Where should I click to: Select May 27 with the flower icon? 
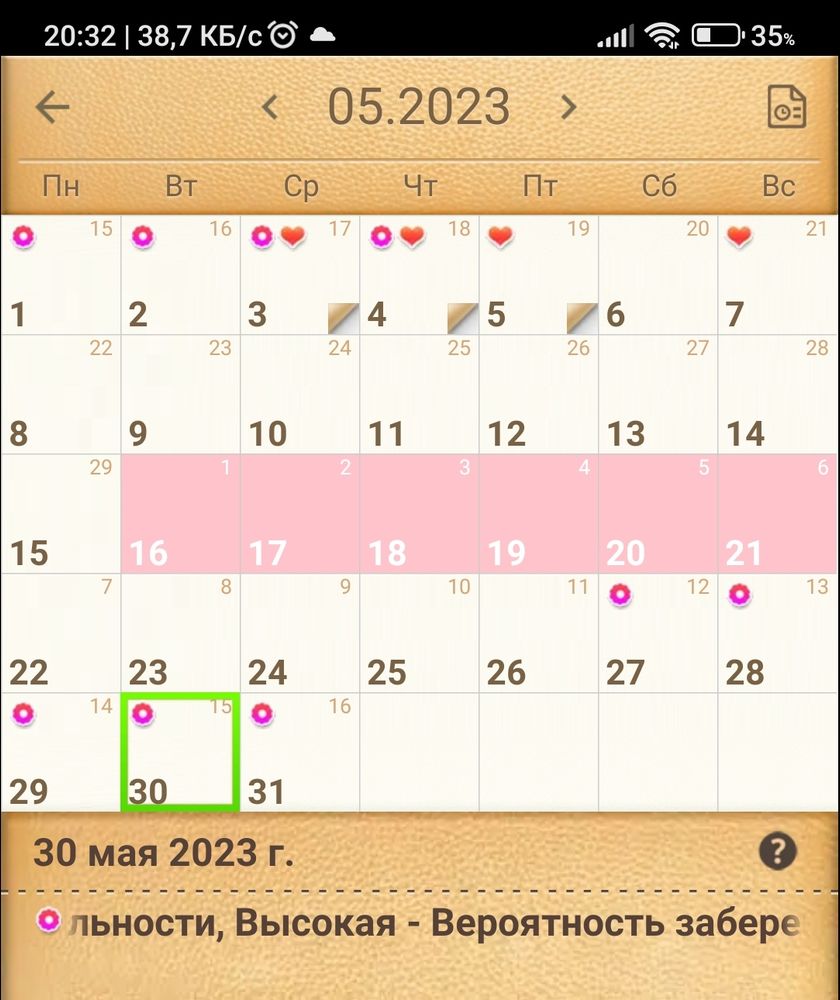pyautogui.click(x=658, y=633)
